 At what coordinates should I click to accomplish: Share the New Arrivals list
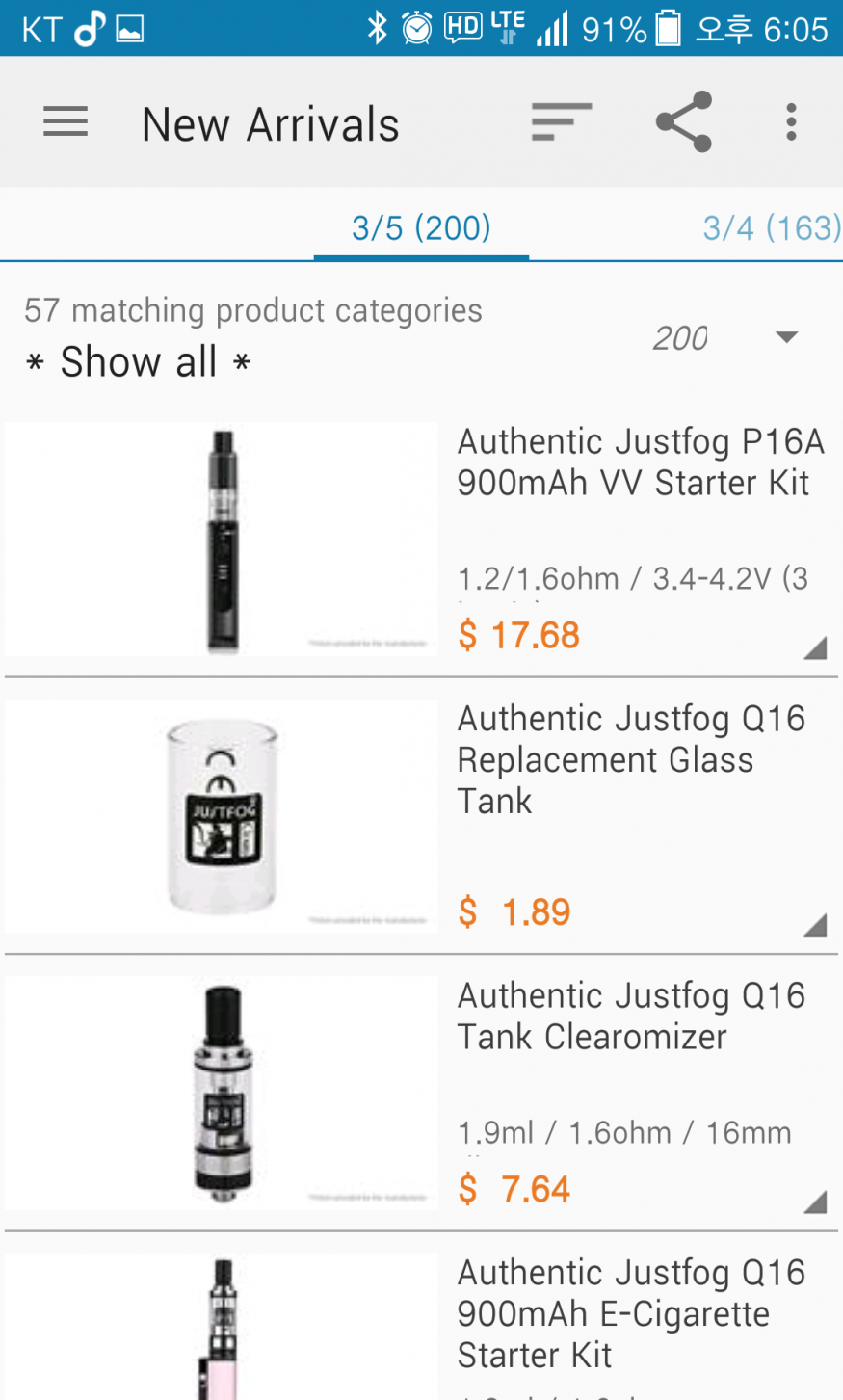pos(683,122)
